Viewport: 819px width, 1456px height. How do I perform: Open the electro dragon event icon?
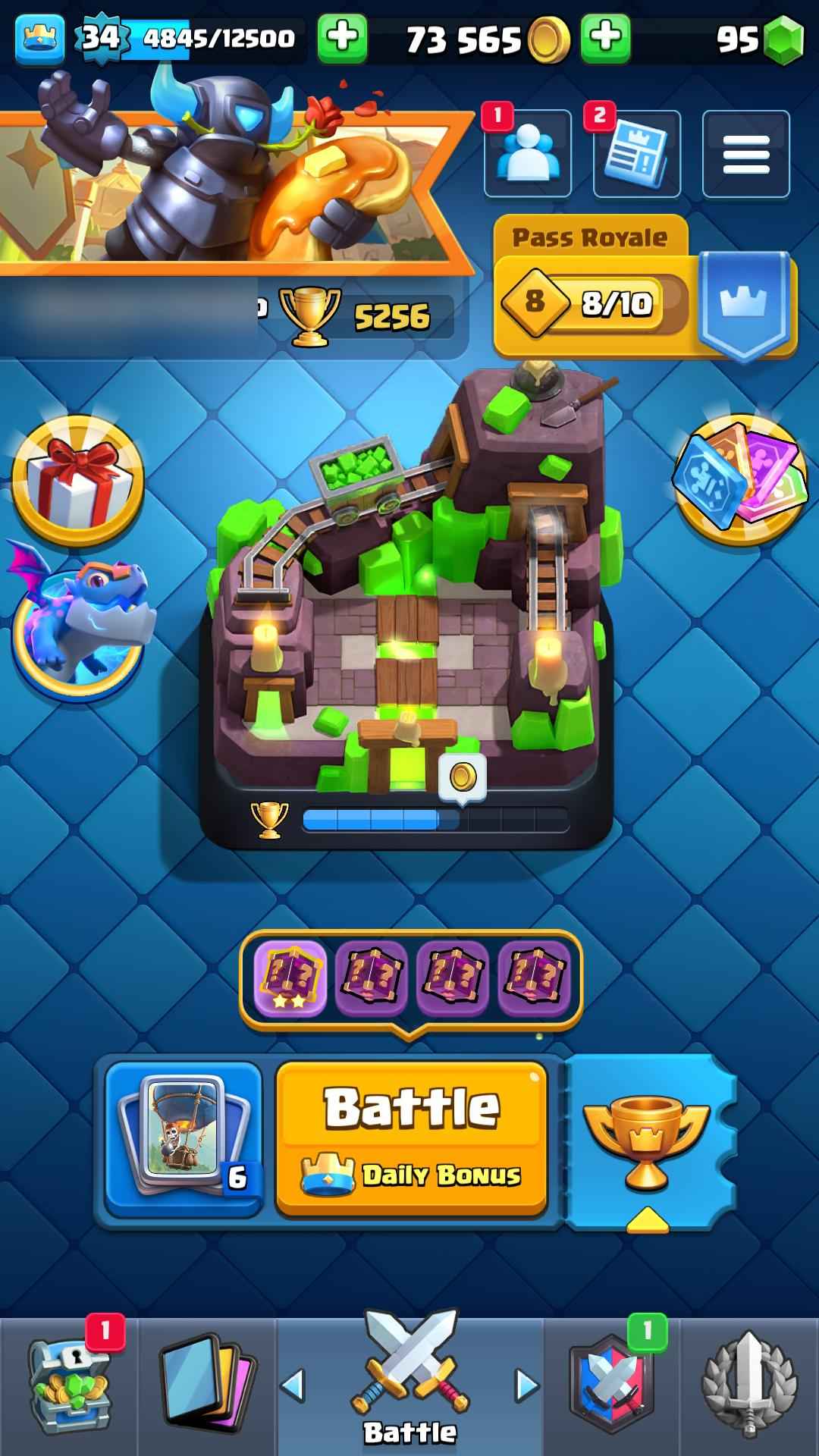pyautogui.click(x=80, y=626)
